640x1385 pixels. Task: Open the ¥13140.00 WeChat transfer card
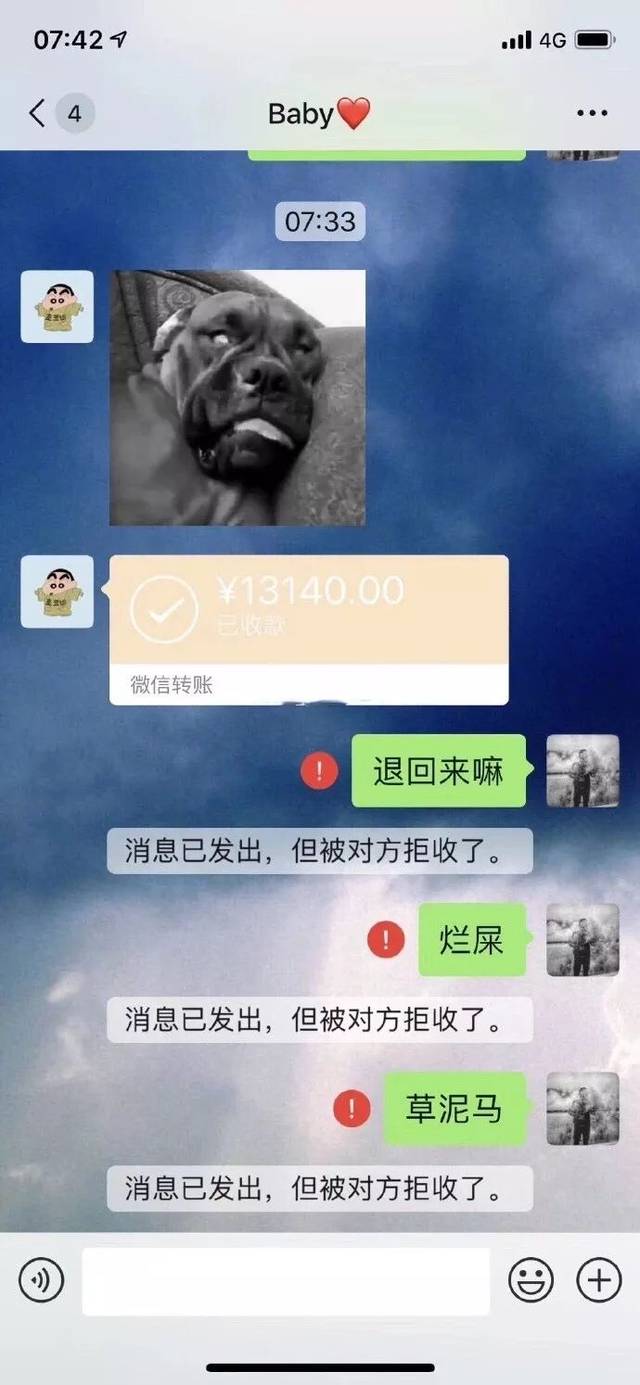click(308, 629)
